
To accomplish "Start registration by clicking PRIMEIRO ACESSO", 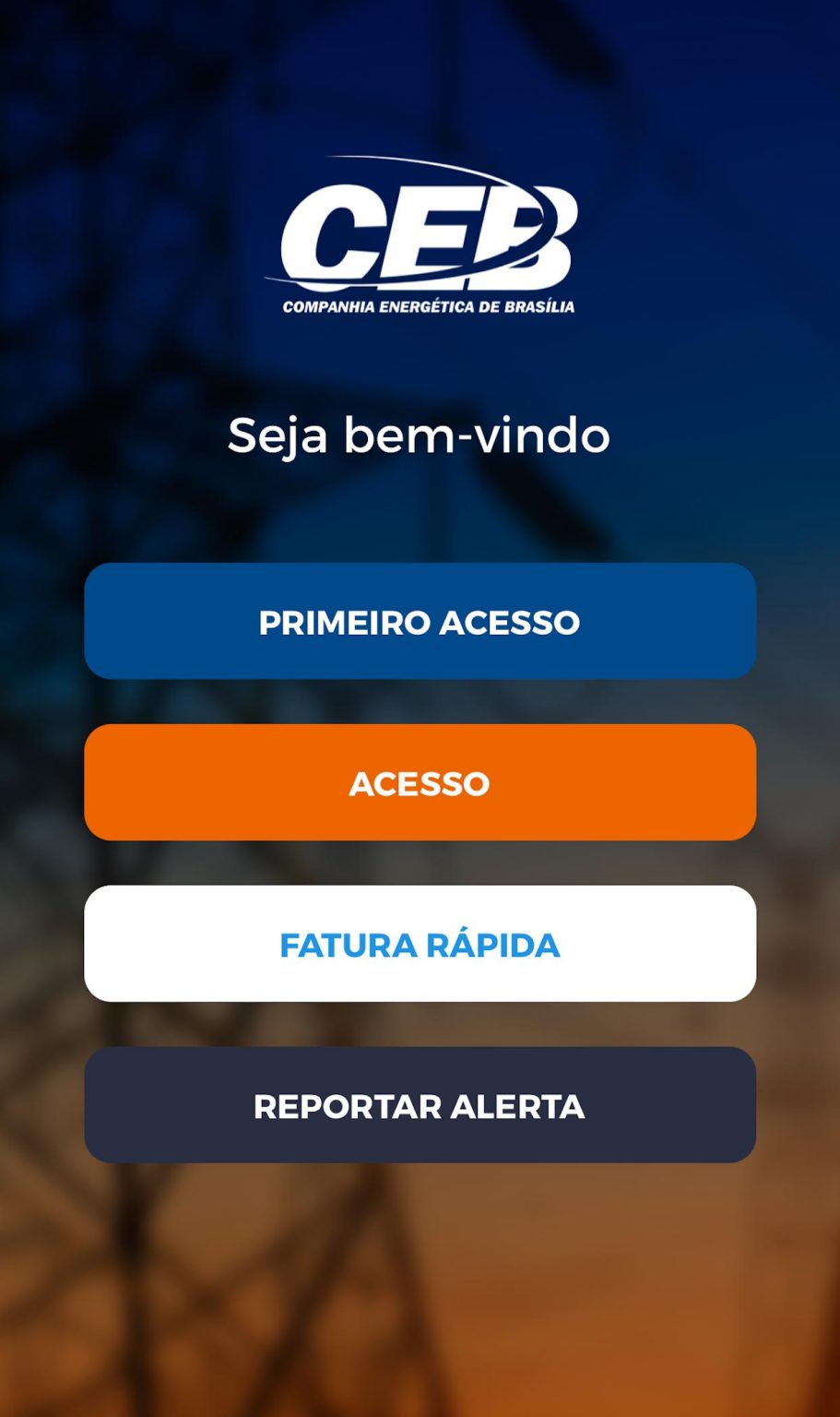I will tap(420, 622).
